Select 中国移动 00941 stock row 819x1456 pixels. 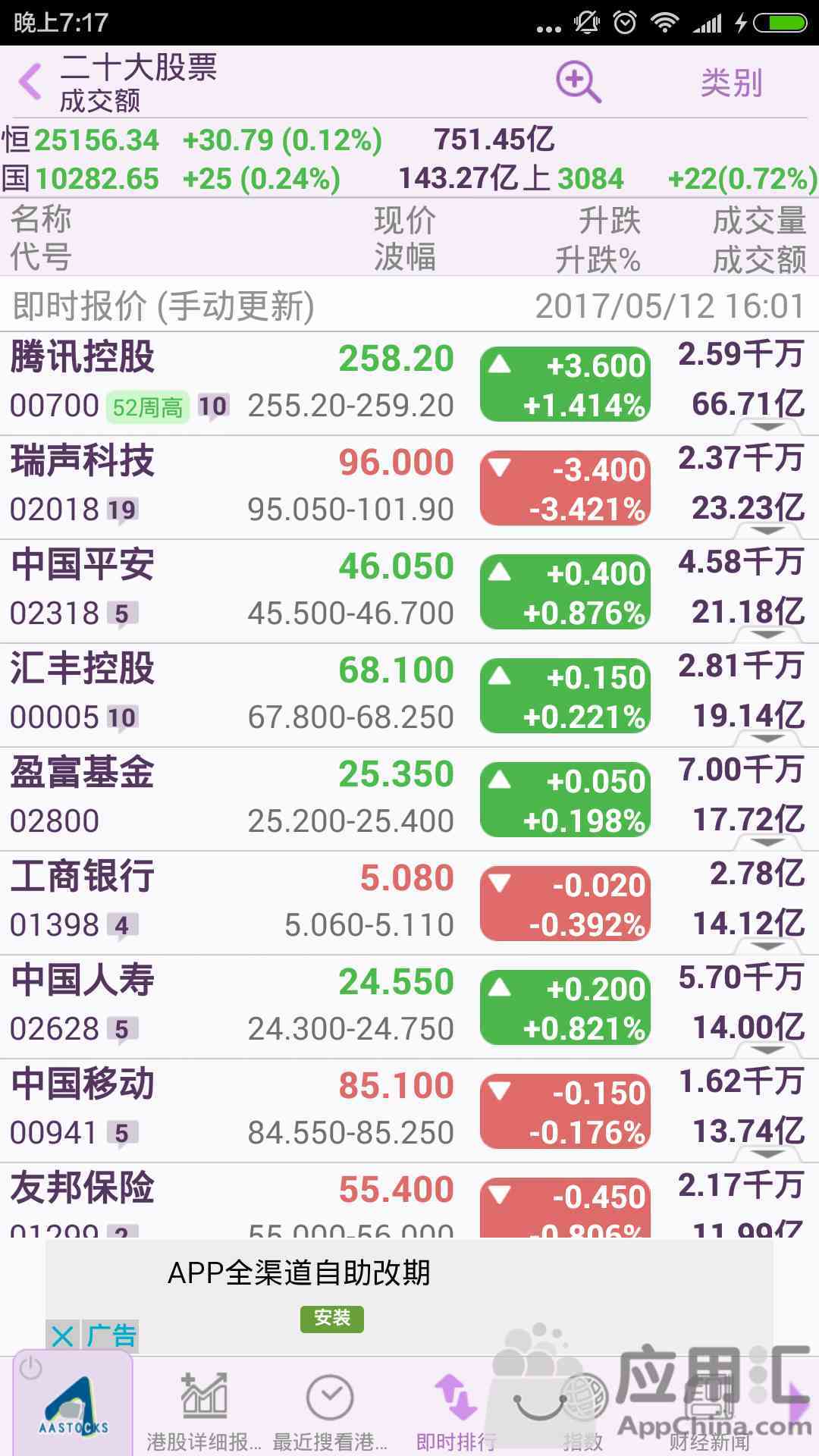click(x=409, y=1110)
